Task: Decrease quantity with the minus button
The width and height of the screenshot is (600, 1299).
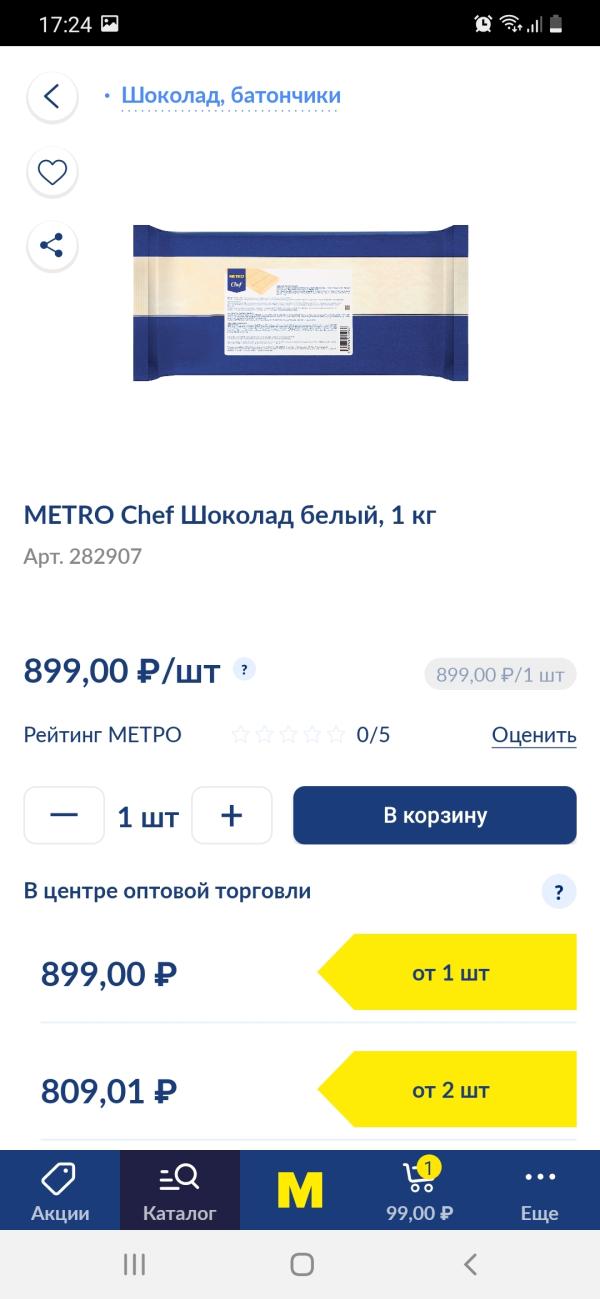Action: pyautogui.click(x=64, y=816)
